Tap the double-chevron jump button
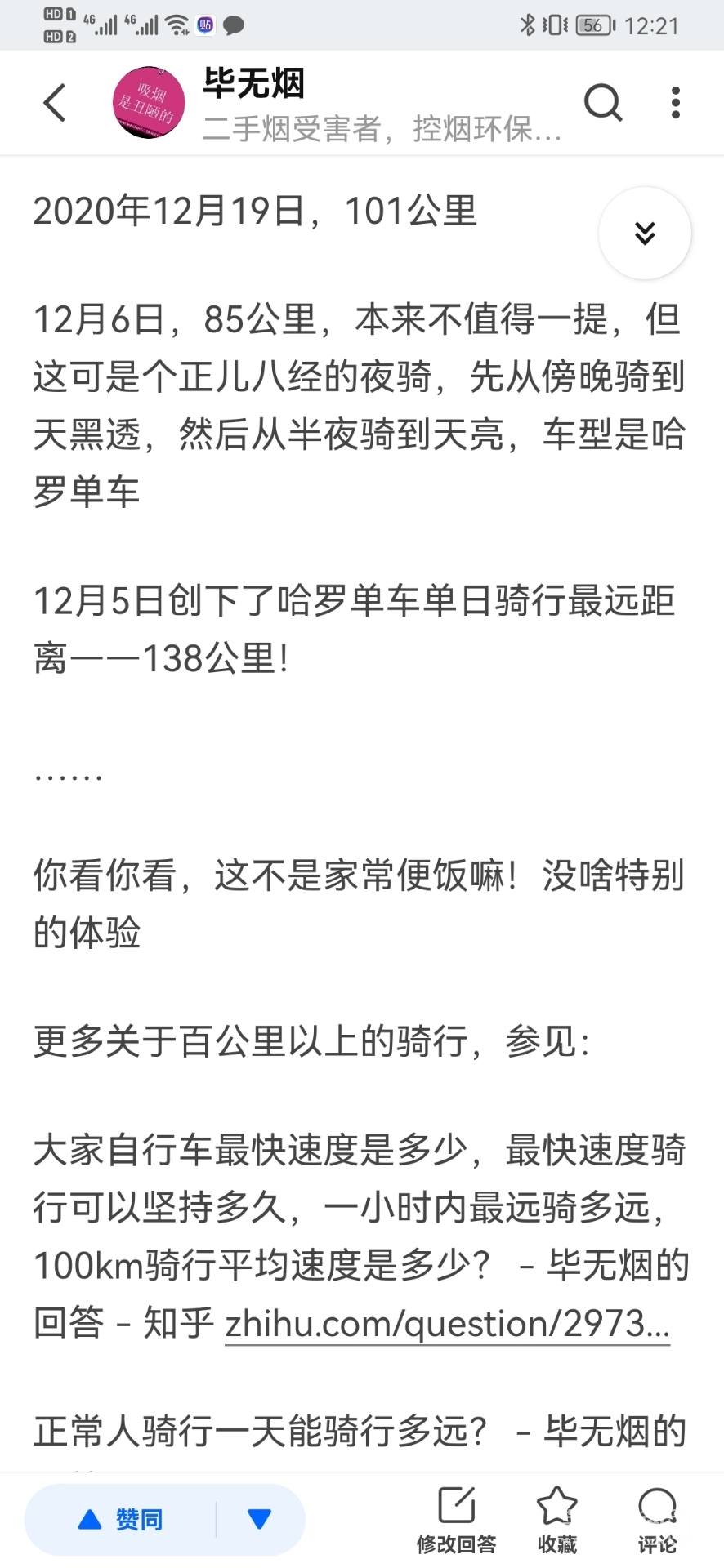This screenshot has width=724, height=1568. (x=645, y=234)
